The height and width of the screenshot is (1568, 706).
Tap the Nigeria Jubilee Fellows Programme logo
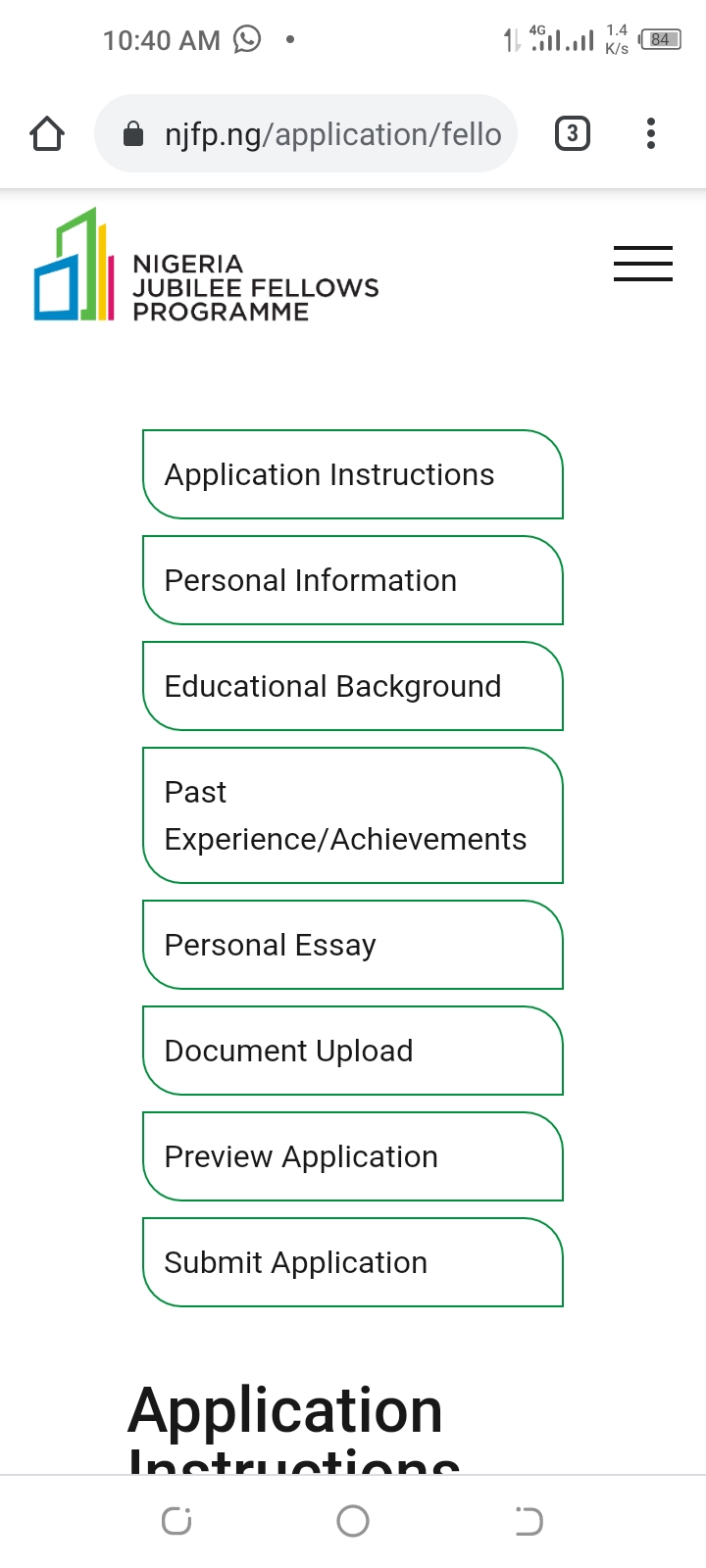pos(207,265)
